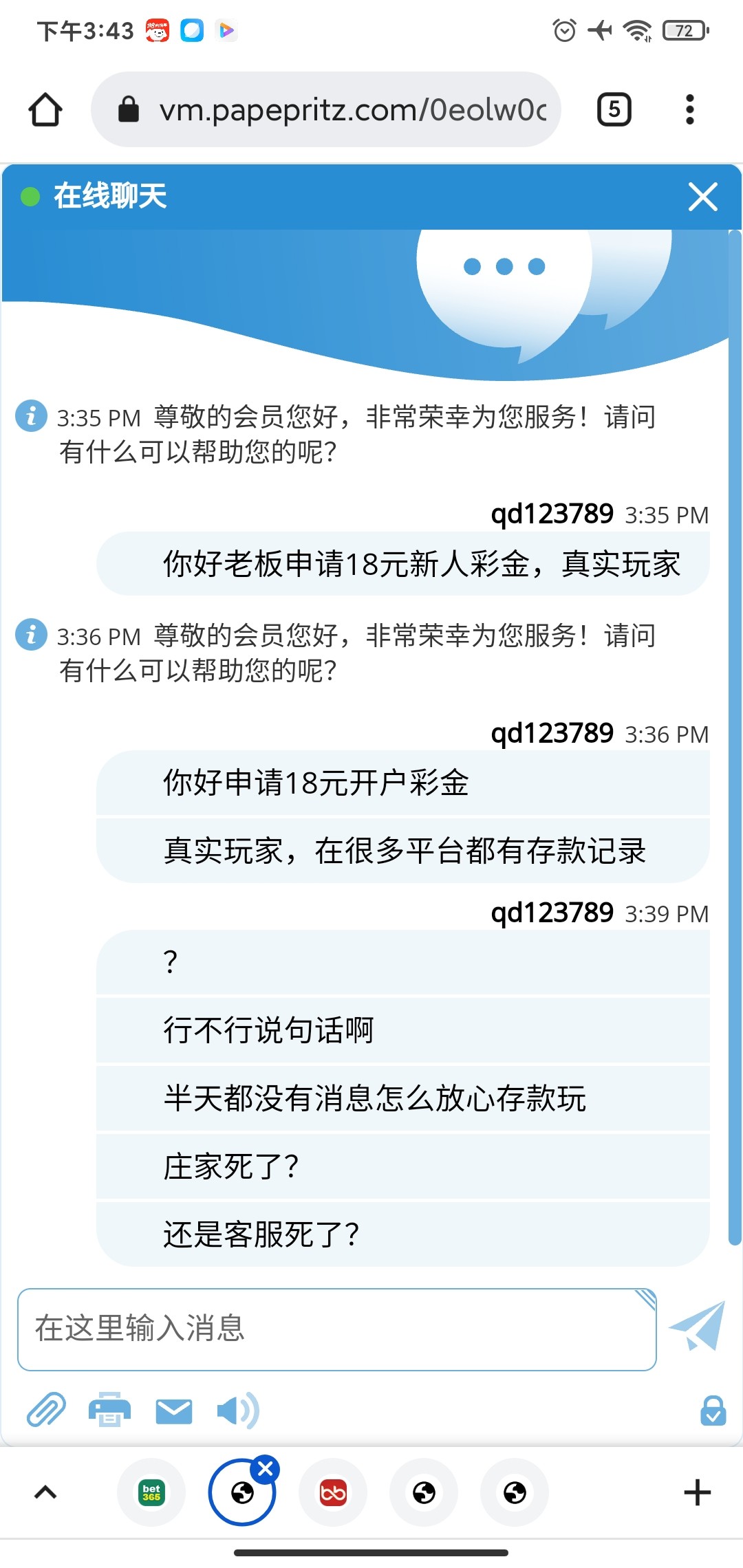This screenshot has height=1568, width=743.
Task: Open the browser three-dot overflow menu
Action: [x=688, y=109]
